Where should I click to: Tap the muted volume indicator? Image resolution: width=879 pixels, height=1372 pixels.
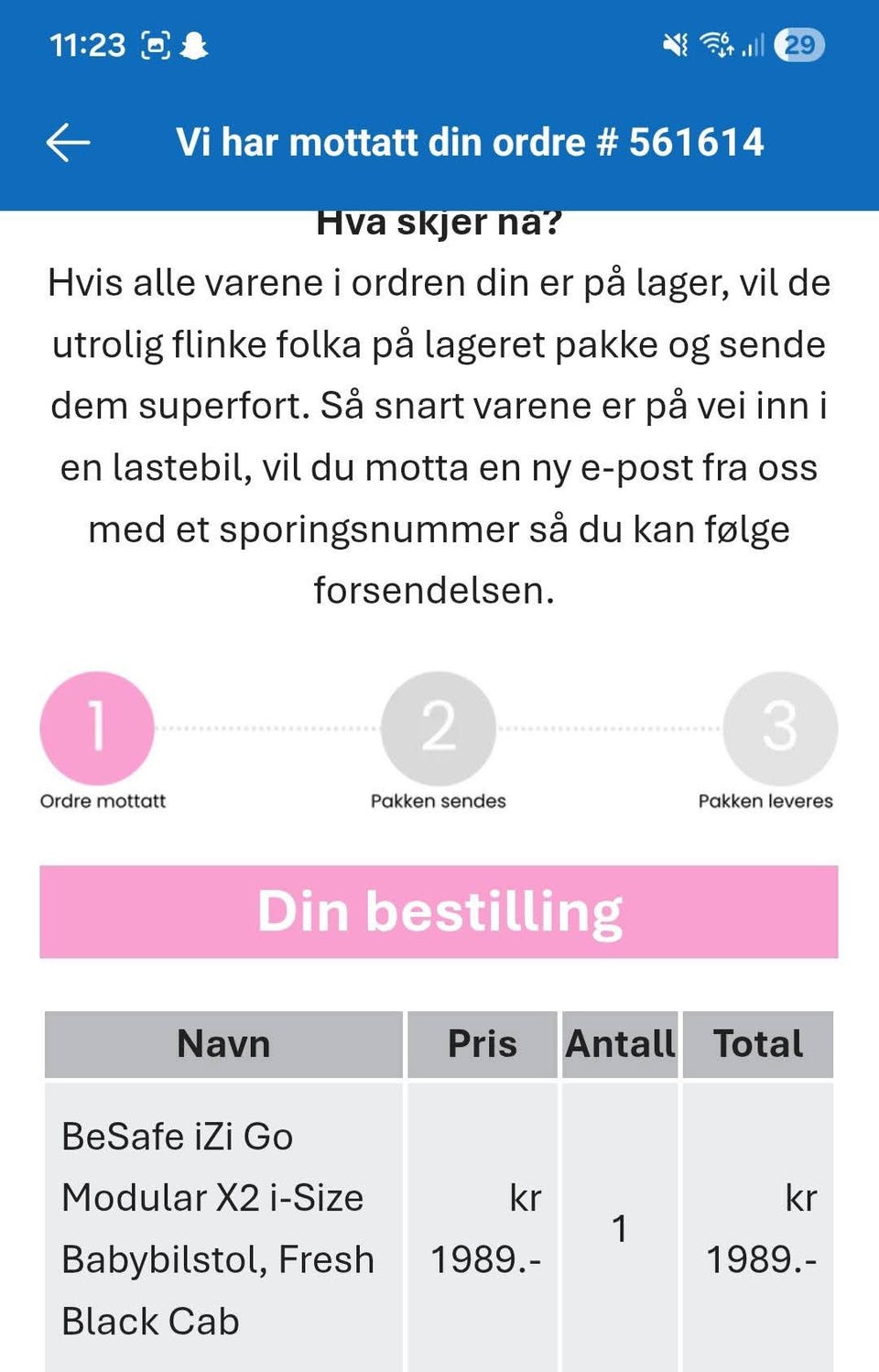(675, 44)
